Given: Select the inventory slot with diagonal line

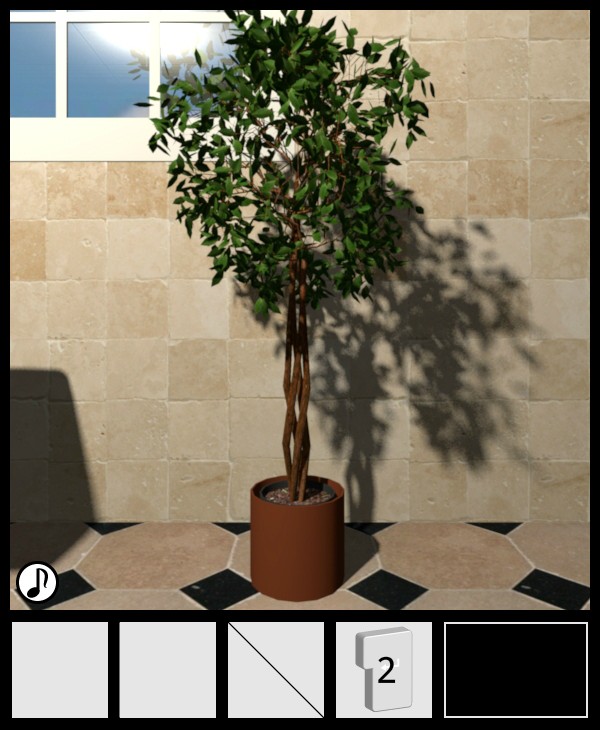Looking at the screenshot, I should [x=276, y=670].
